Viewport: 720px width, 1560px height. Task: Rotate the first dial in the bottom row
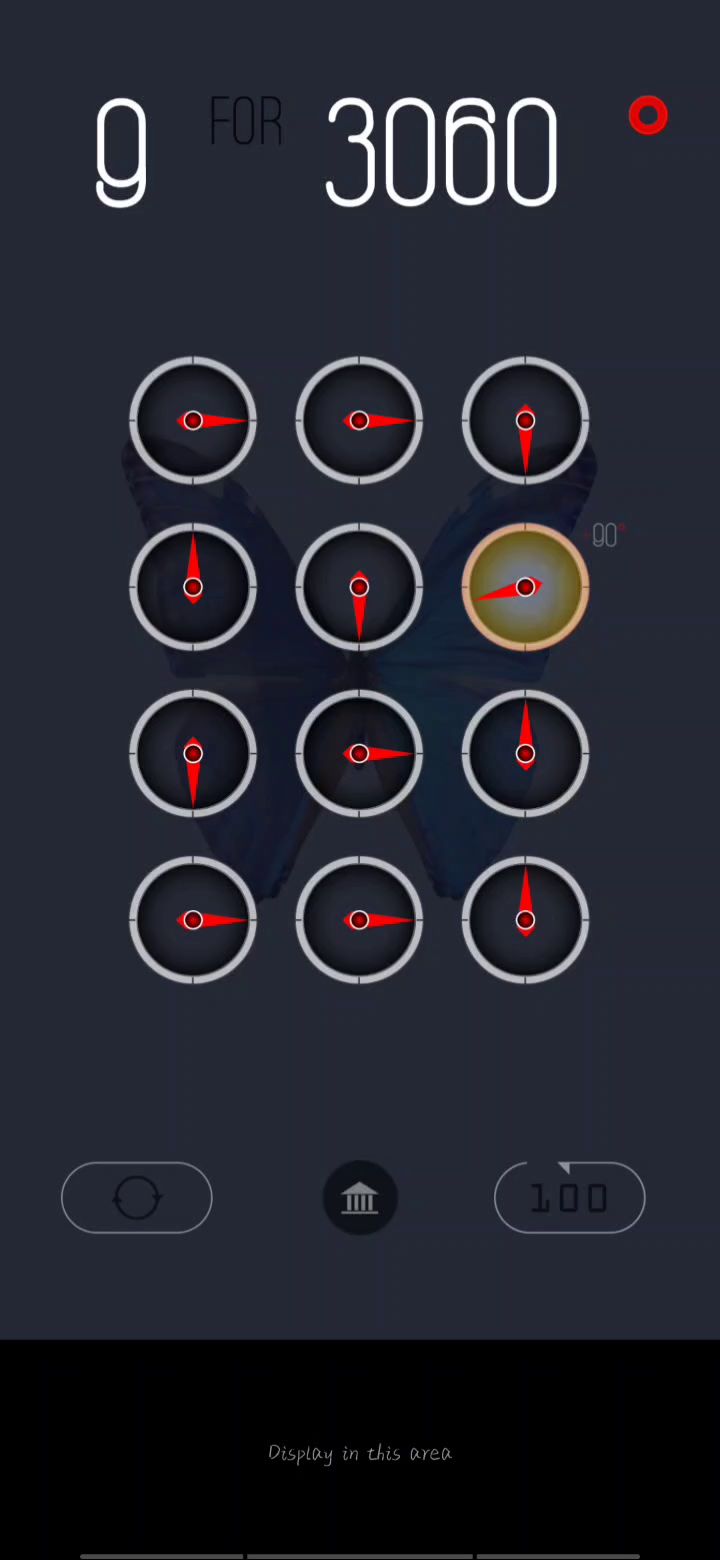[x=193, y=920]
